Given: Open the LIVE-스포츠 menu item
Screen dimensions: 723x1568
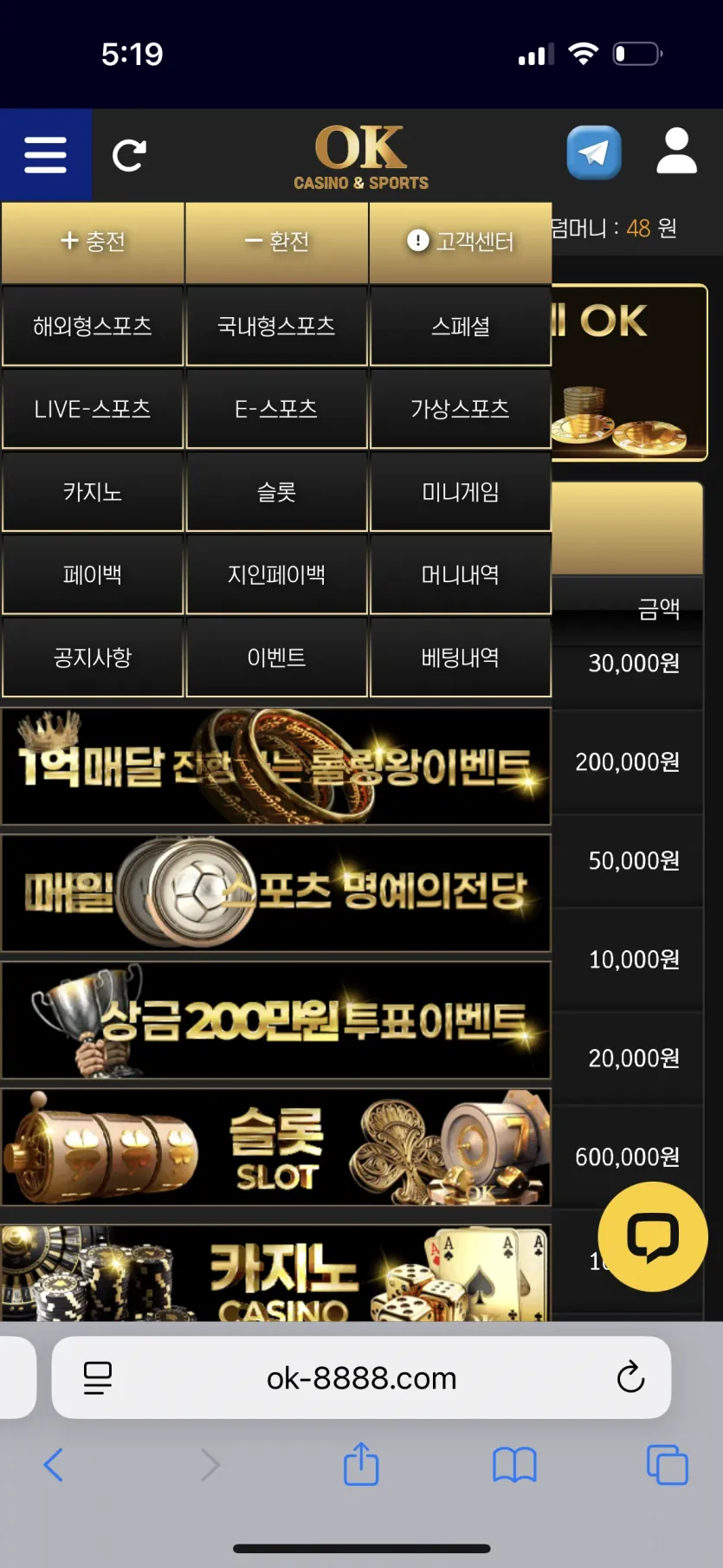Looking at the screenshot, I should click(x=93, y=409).
